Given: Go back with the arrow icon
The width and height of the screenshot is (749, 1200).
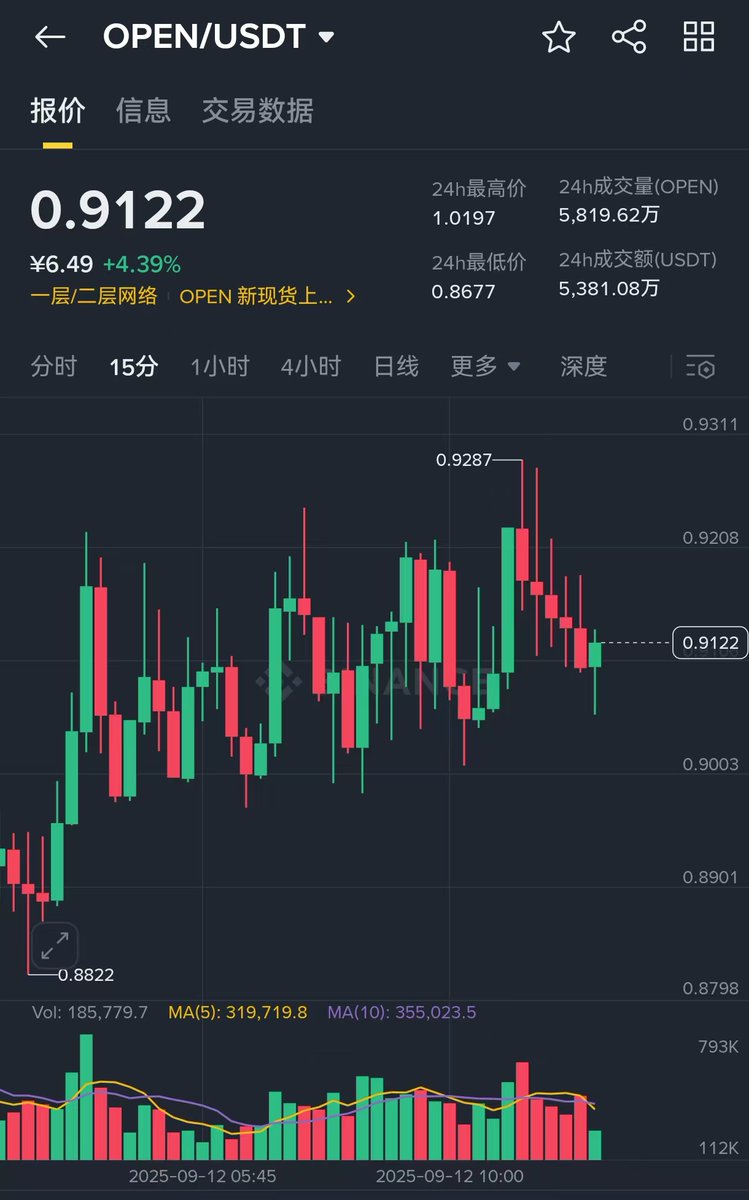Looking at the screenshot, I should pos(49,38).
